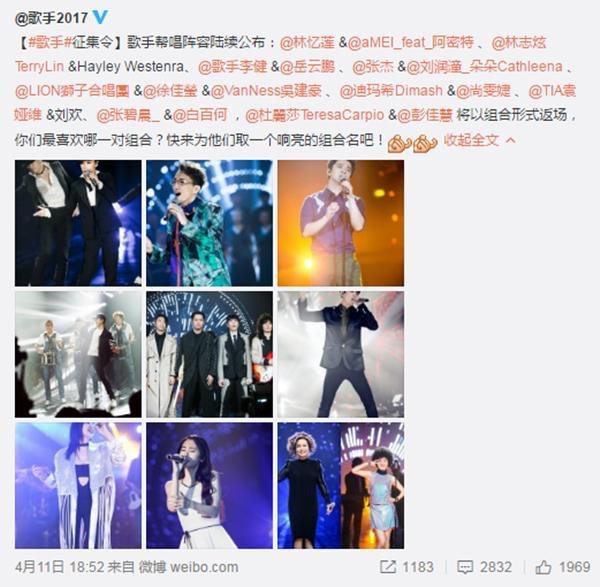Viewport: 600px width, 587px height.
Task: Open the photo of the singer in a purple shirt
Action: click(x=340, y=222)
